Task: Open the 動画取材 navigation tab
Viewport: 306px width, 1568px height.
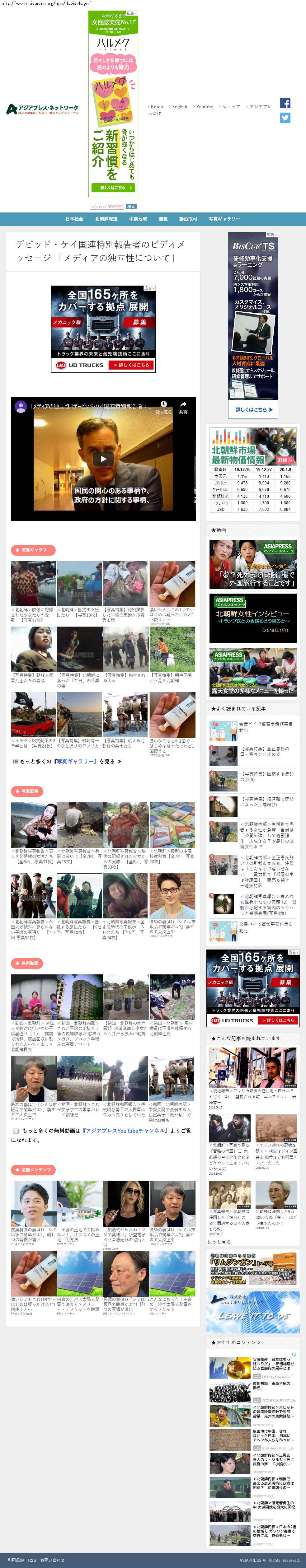Action: (x=188, y=219)
